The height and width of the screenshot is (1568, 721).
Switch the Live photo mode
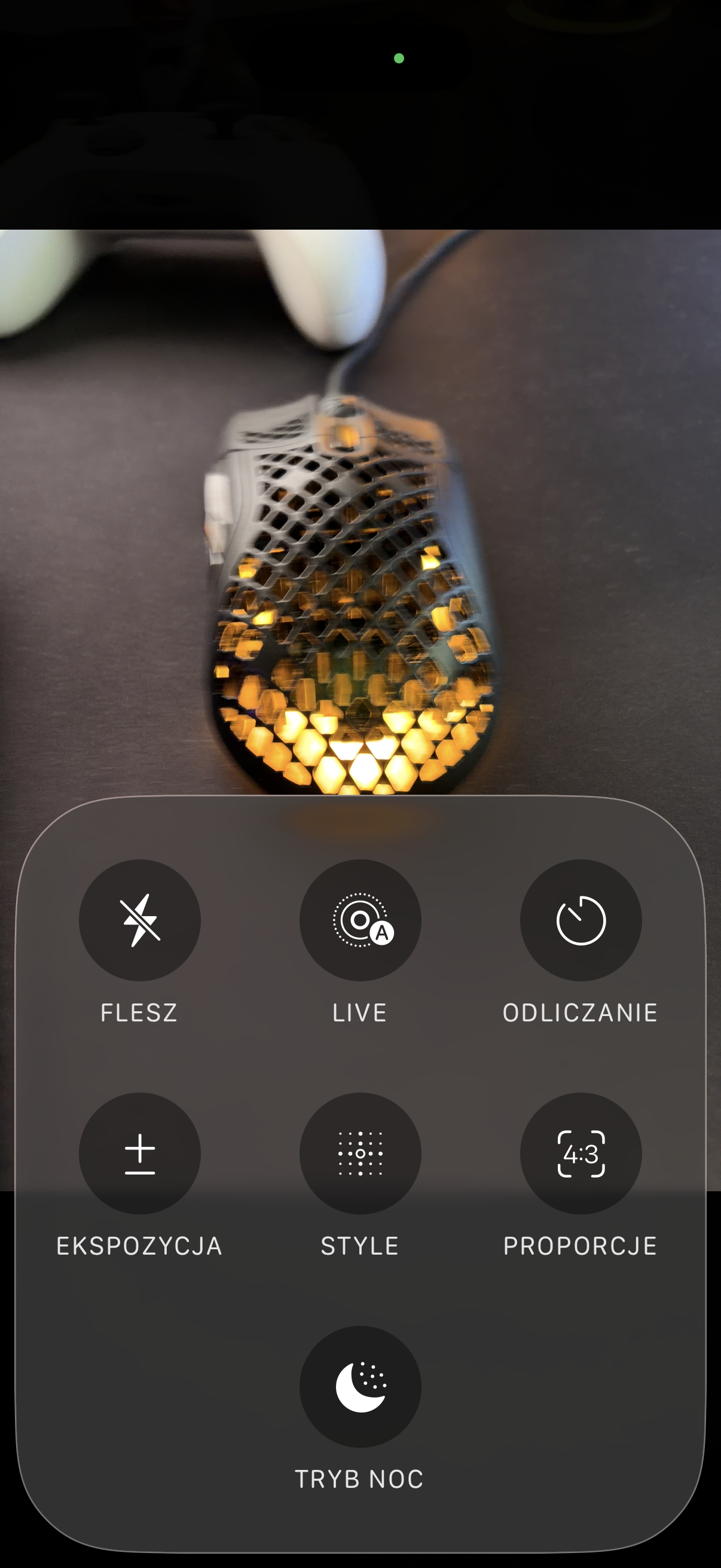click(x=360, y=920)
